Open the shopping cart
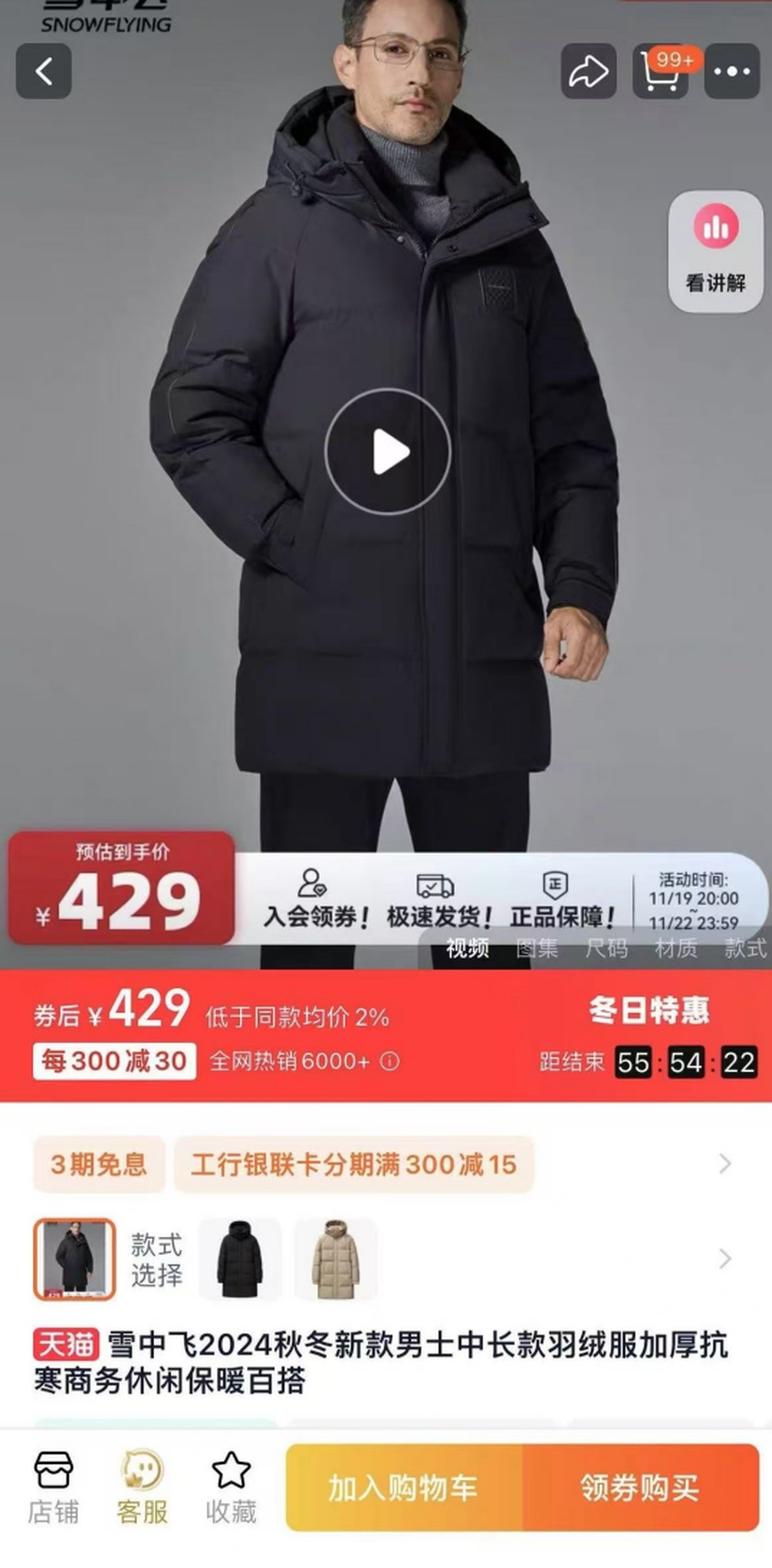This screenshot has width=772, height=1568. point(660,72)
